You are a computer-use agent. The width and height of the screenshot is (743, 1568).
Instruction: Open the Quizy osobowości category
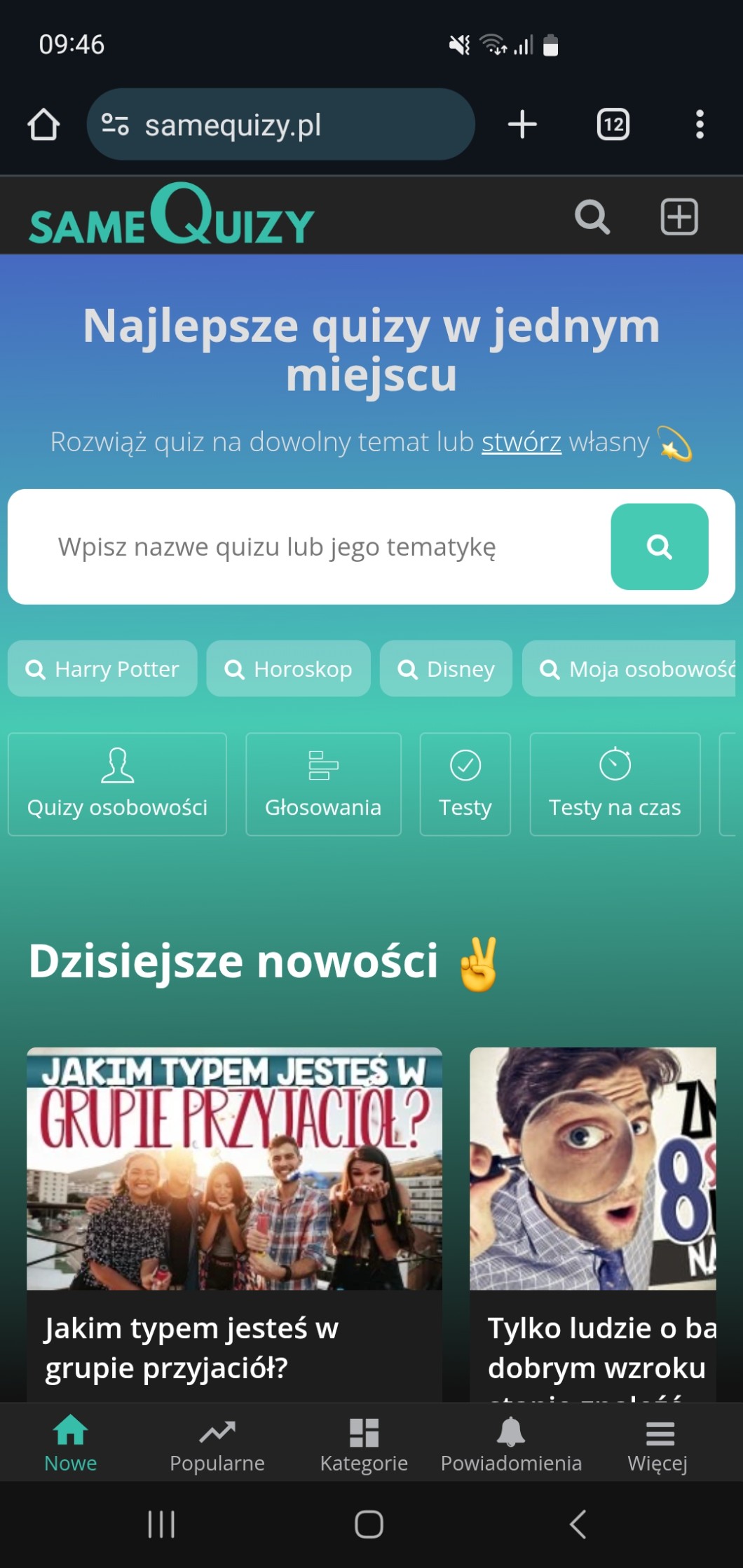[x=117, y=784]
